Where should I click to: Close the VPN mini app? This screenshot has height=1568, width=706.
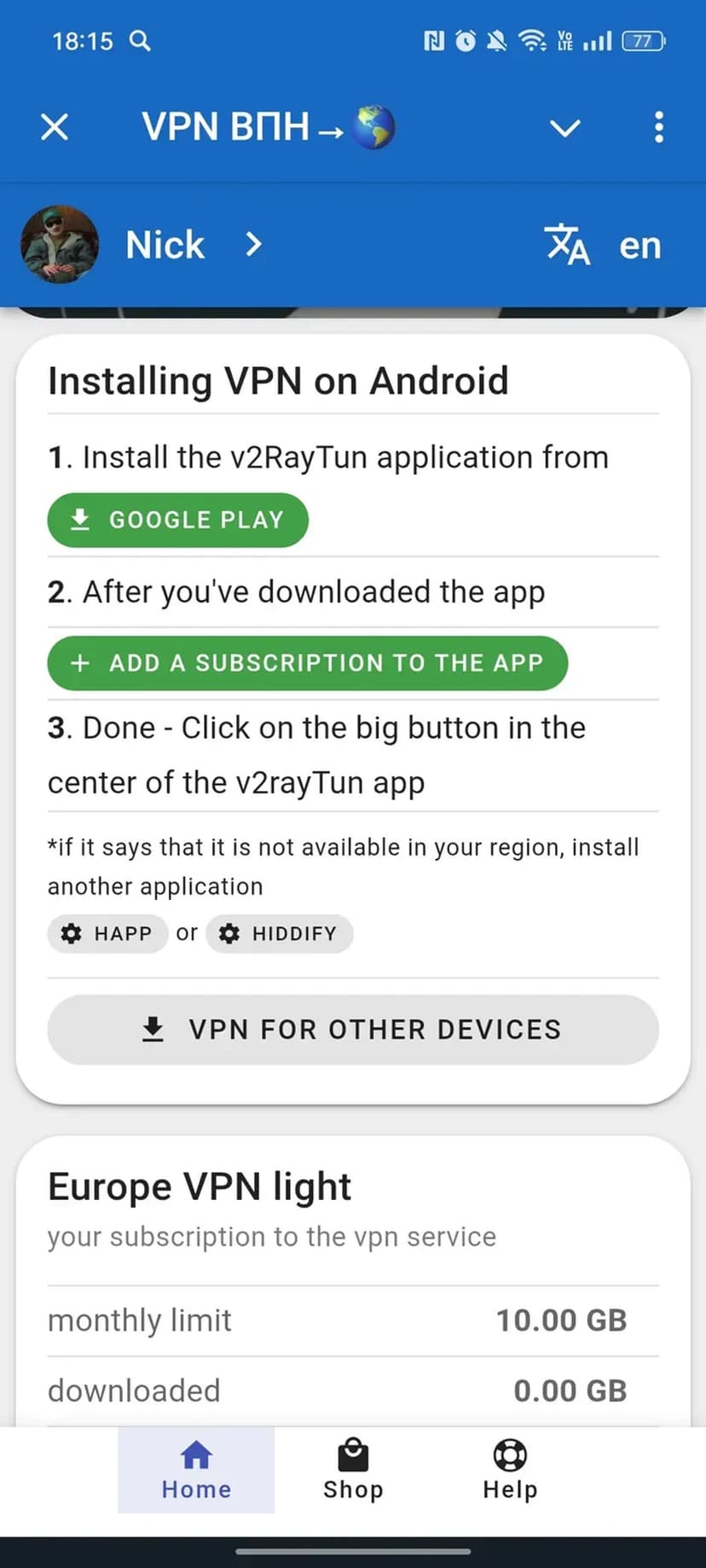tap(55, 128)
